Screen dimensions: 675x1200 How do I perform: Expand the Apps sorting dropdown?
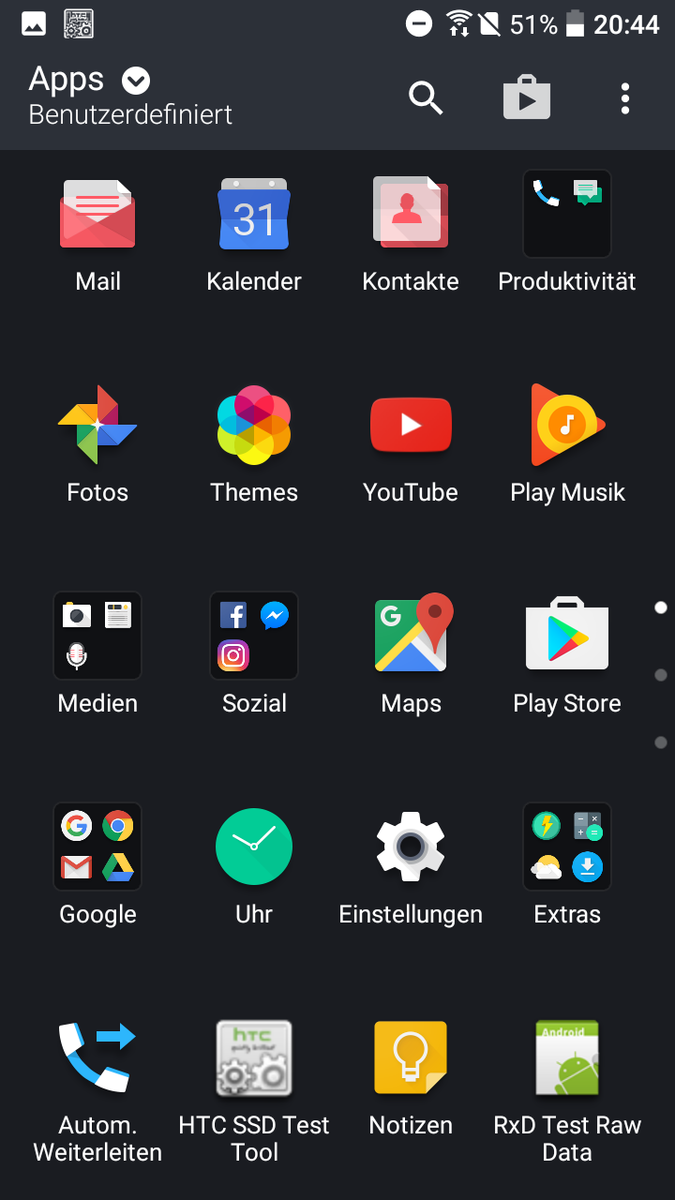pos(136,80)
